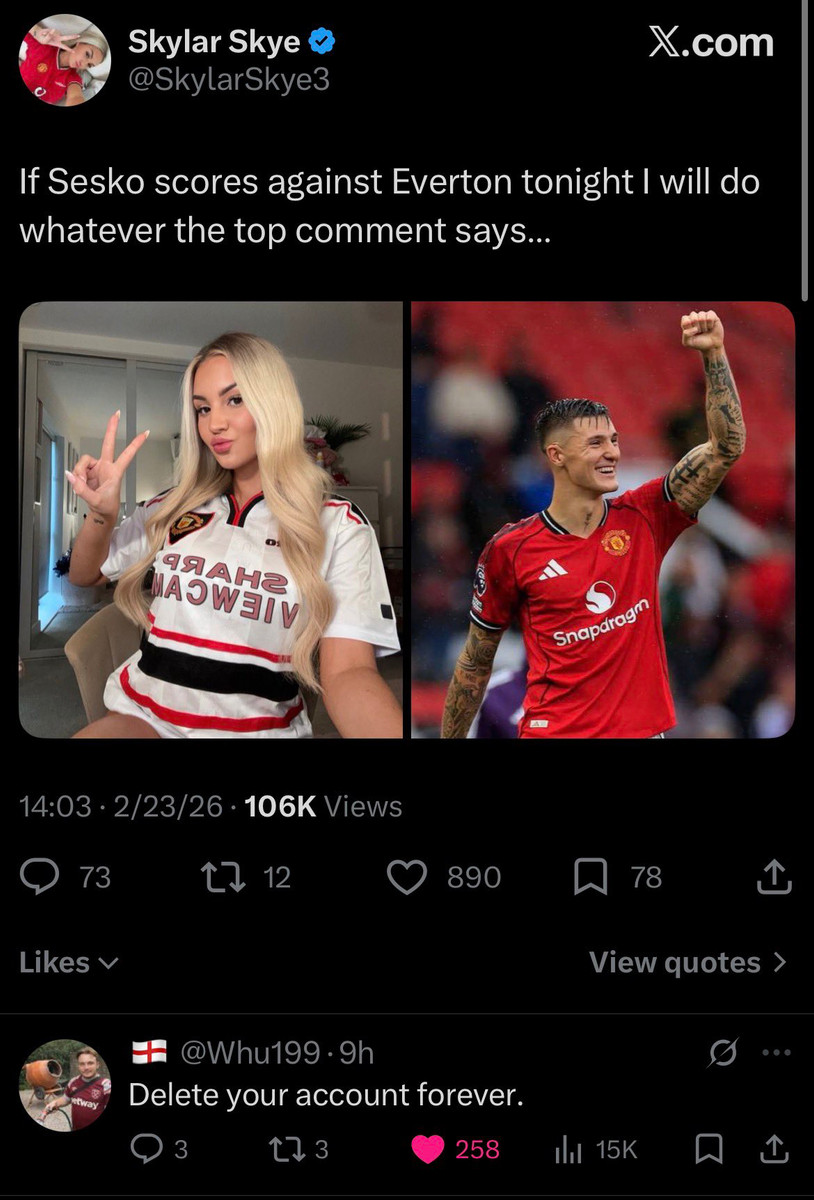Like Skylar Skye's post

pos(407,877)
